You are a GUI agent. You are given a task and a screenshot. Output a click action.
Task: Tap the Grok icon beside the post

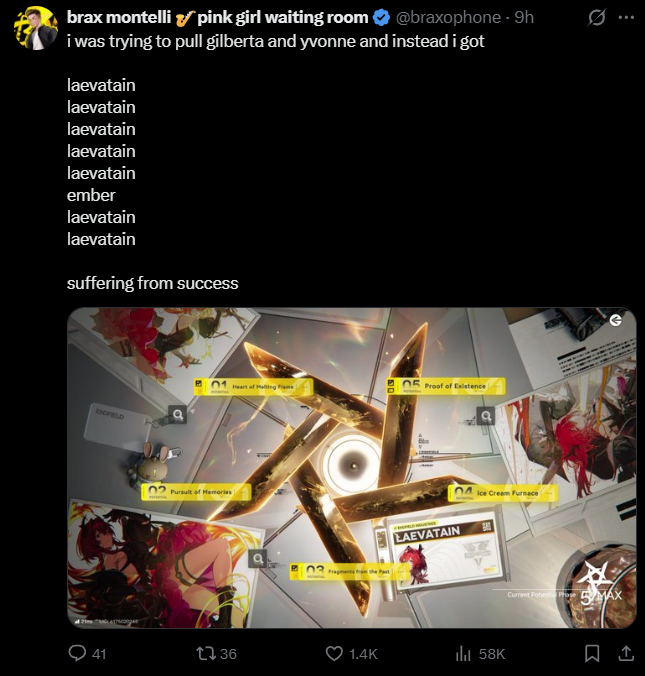coord(597,18)
